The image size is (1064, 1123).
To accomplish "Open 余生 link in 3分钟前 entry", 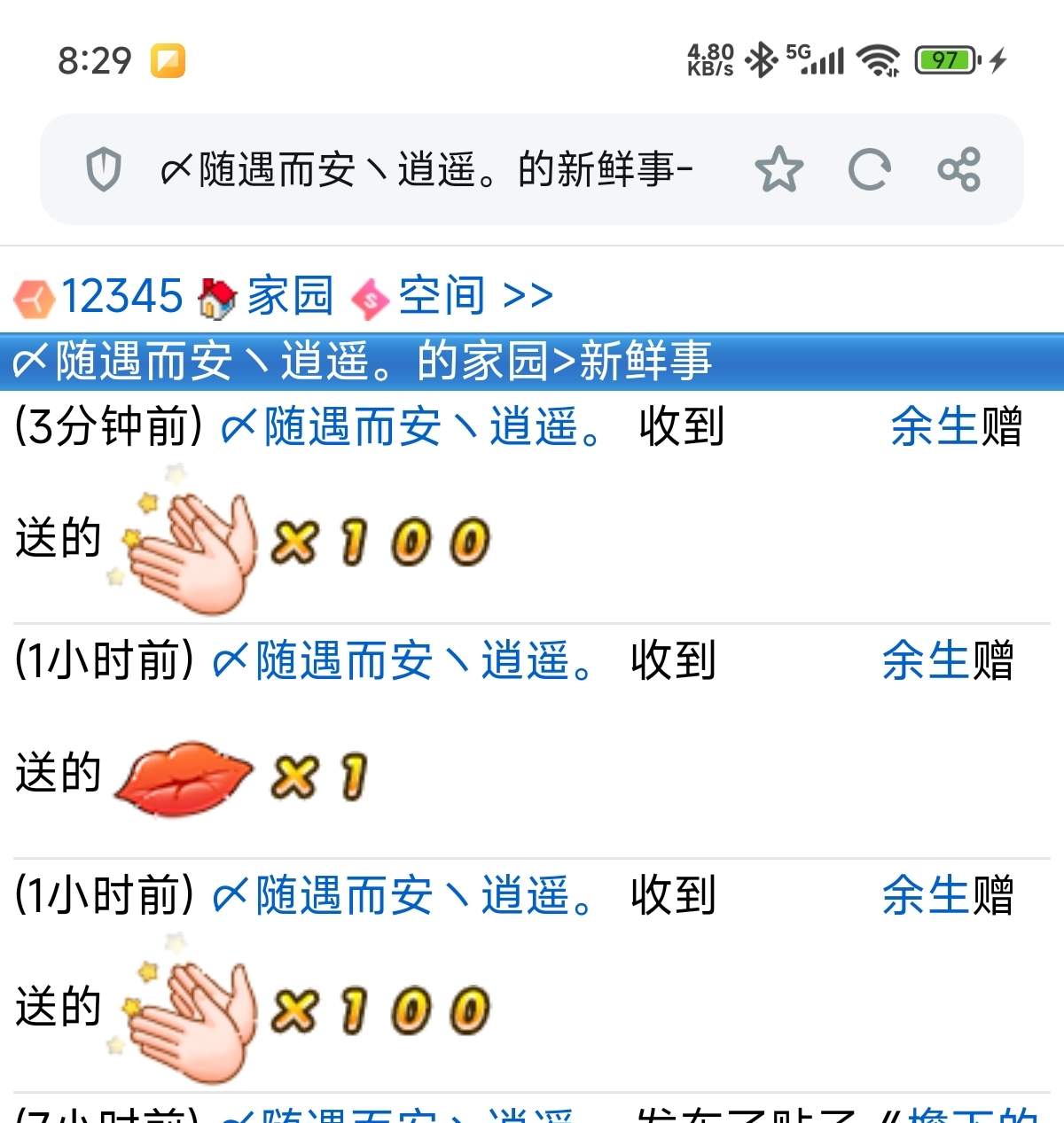I will tap(934, 427).
